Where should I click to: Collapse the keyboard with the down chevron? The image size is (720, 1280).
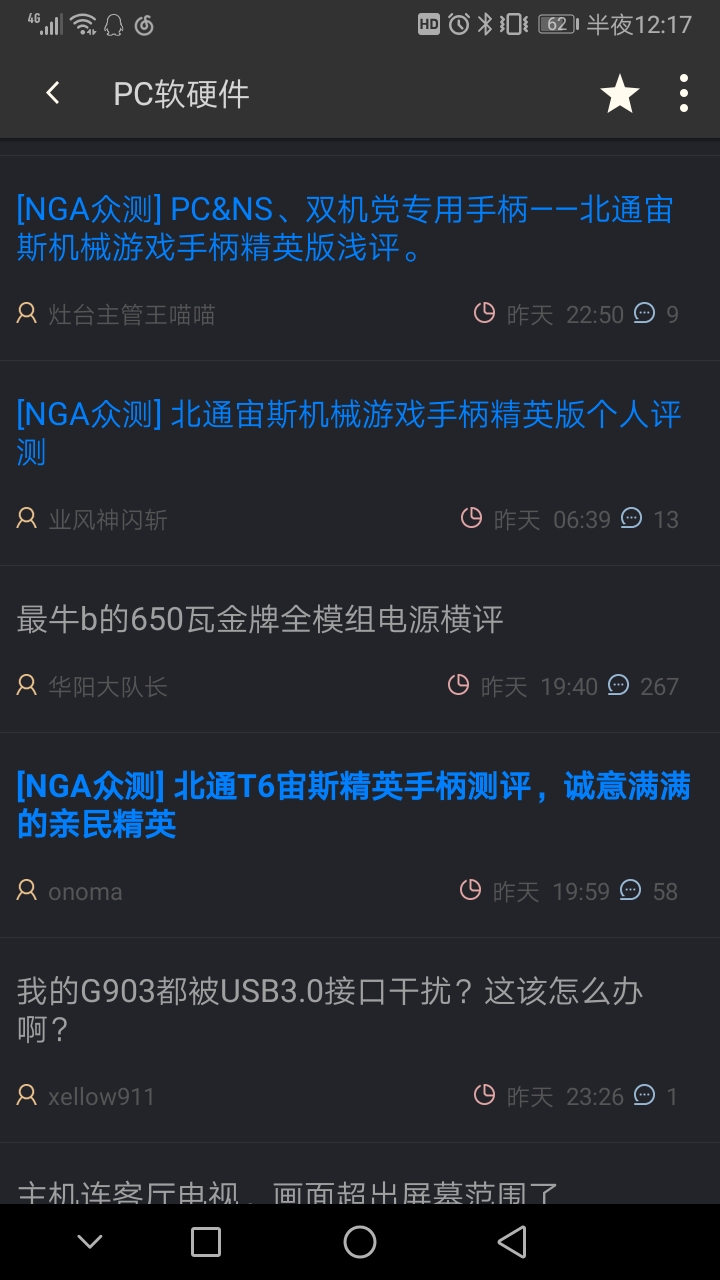[89, 1240]
